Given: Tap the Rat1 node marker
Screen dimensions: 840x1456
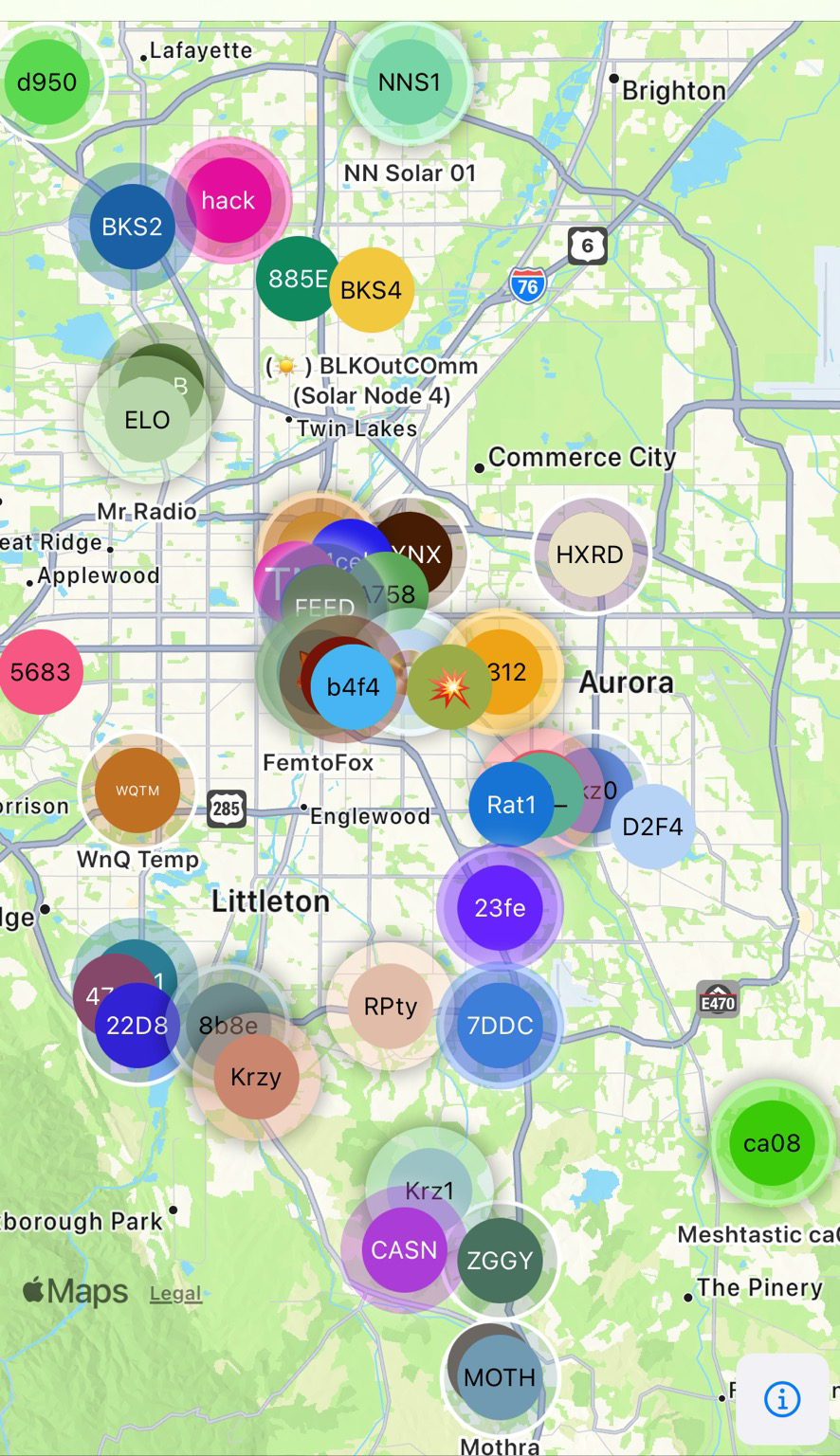Looking at the screenshot, I should point(511,805).
